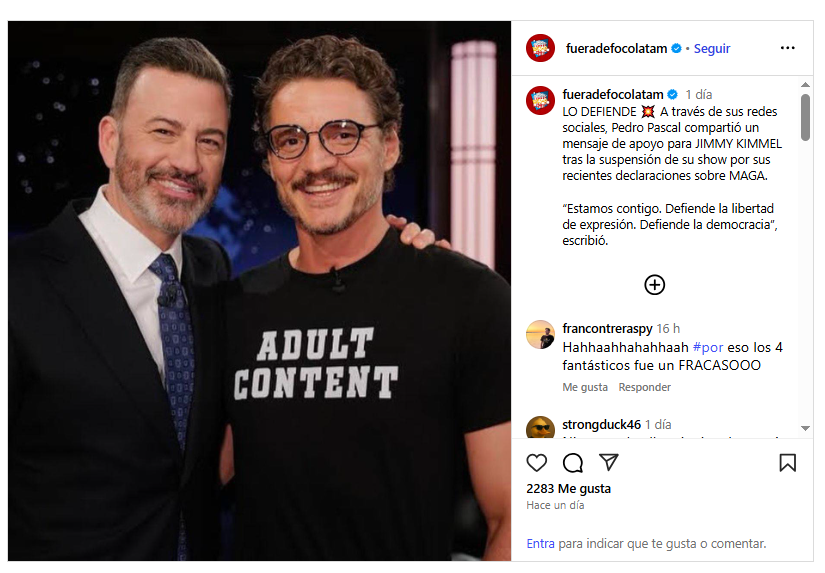Open the #por hashtag link
Viewport: 825px width, 573px height.
click(708, 347)
